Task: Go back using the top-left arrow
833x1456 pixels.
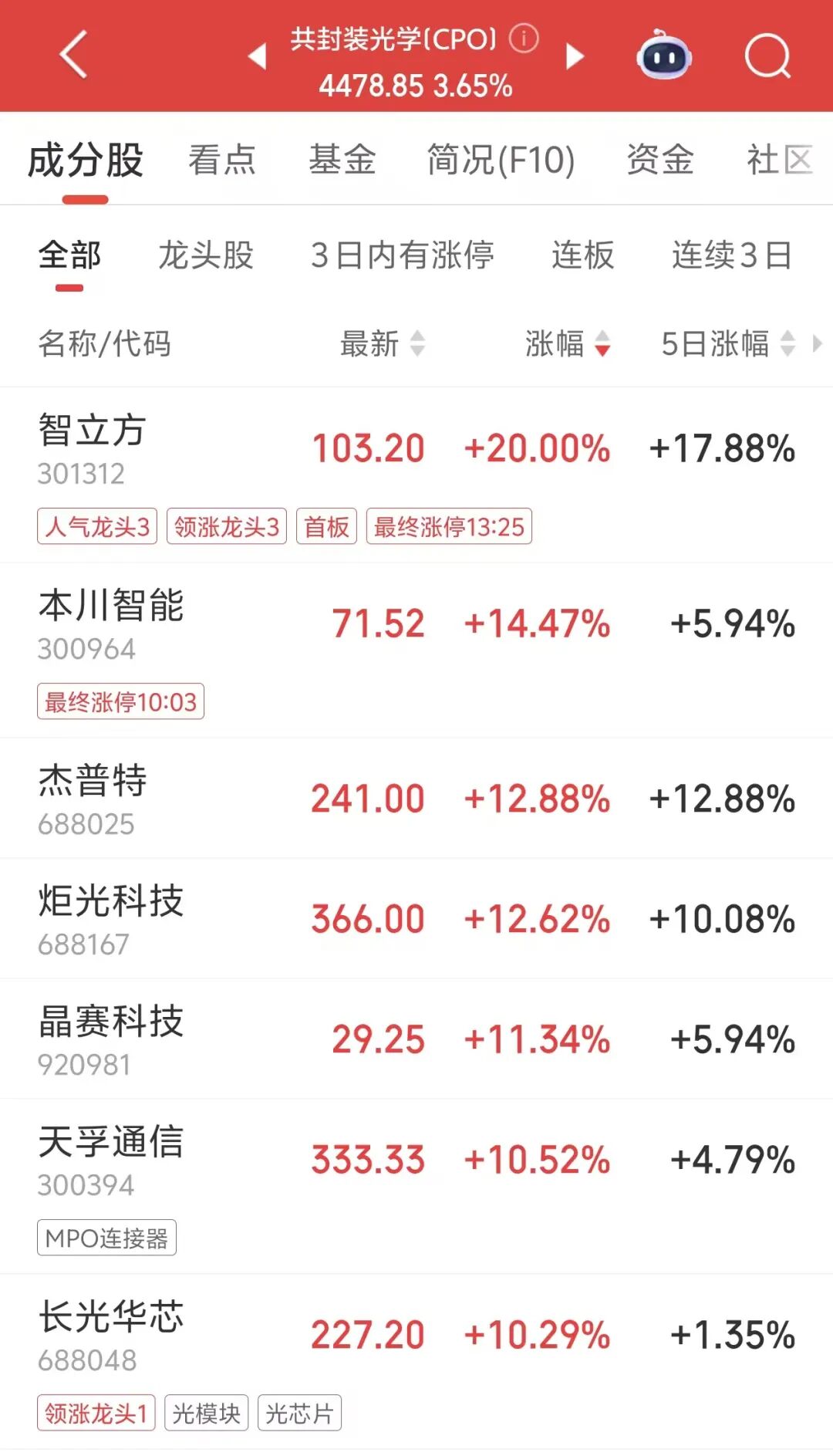Action: tap(73, 56)
